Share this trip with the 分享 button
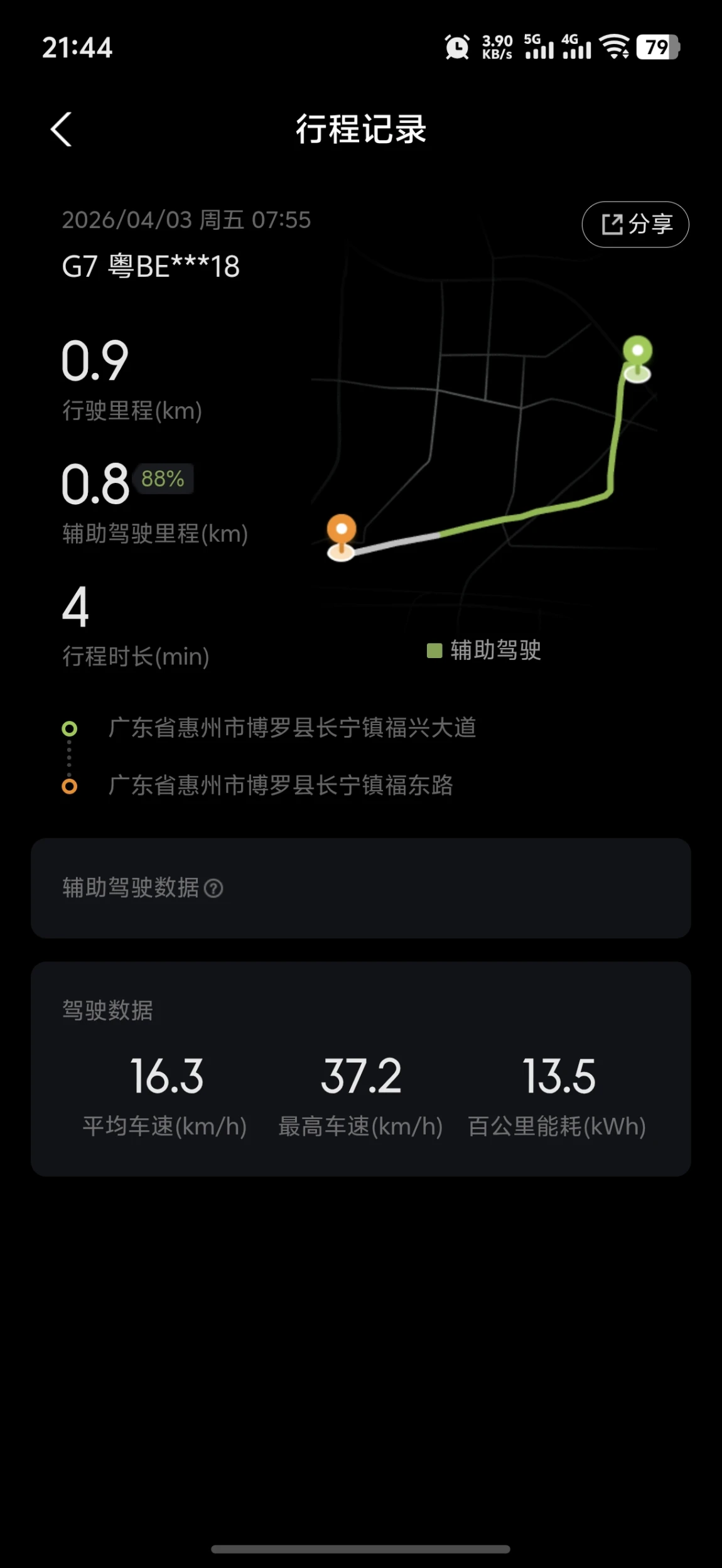This screenshot has height=1568, width=722. (635, 224)
